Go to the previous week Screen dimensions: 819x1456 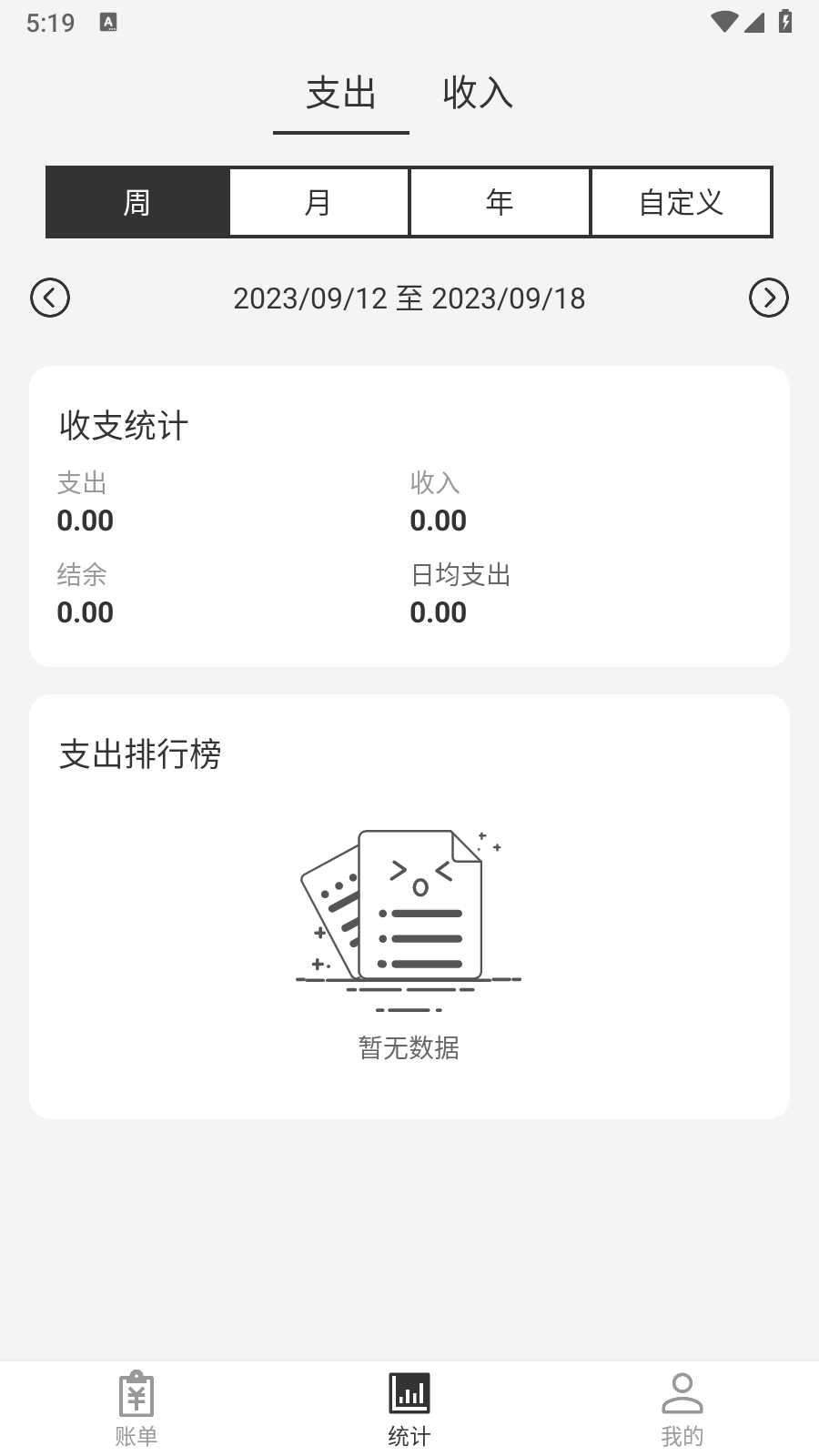50,298
